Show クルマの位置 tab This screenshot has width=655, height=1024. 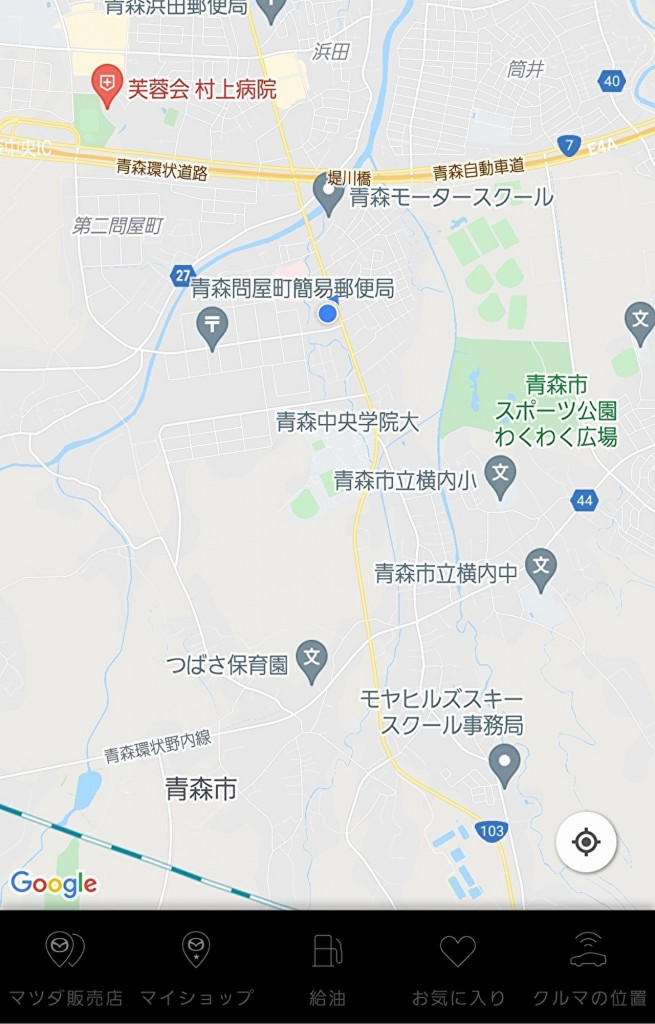(x=589, y=968)
